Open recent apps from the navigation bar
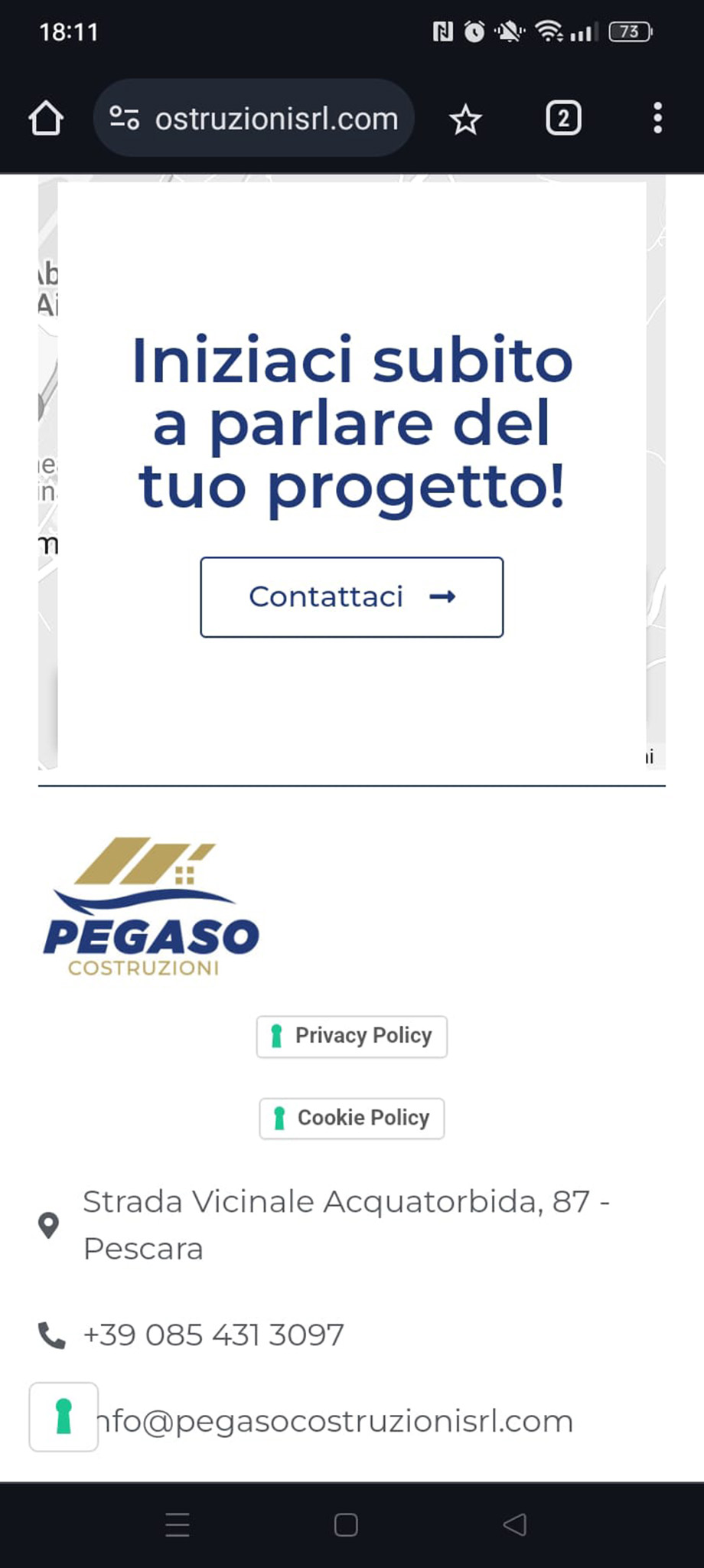The width and height of the screenshot is (704, 1568). point(178,1524)
